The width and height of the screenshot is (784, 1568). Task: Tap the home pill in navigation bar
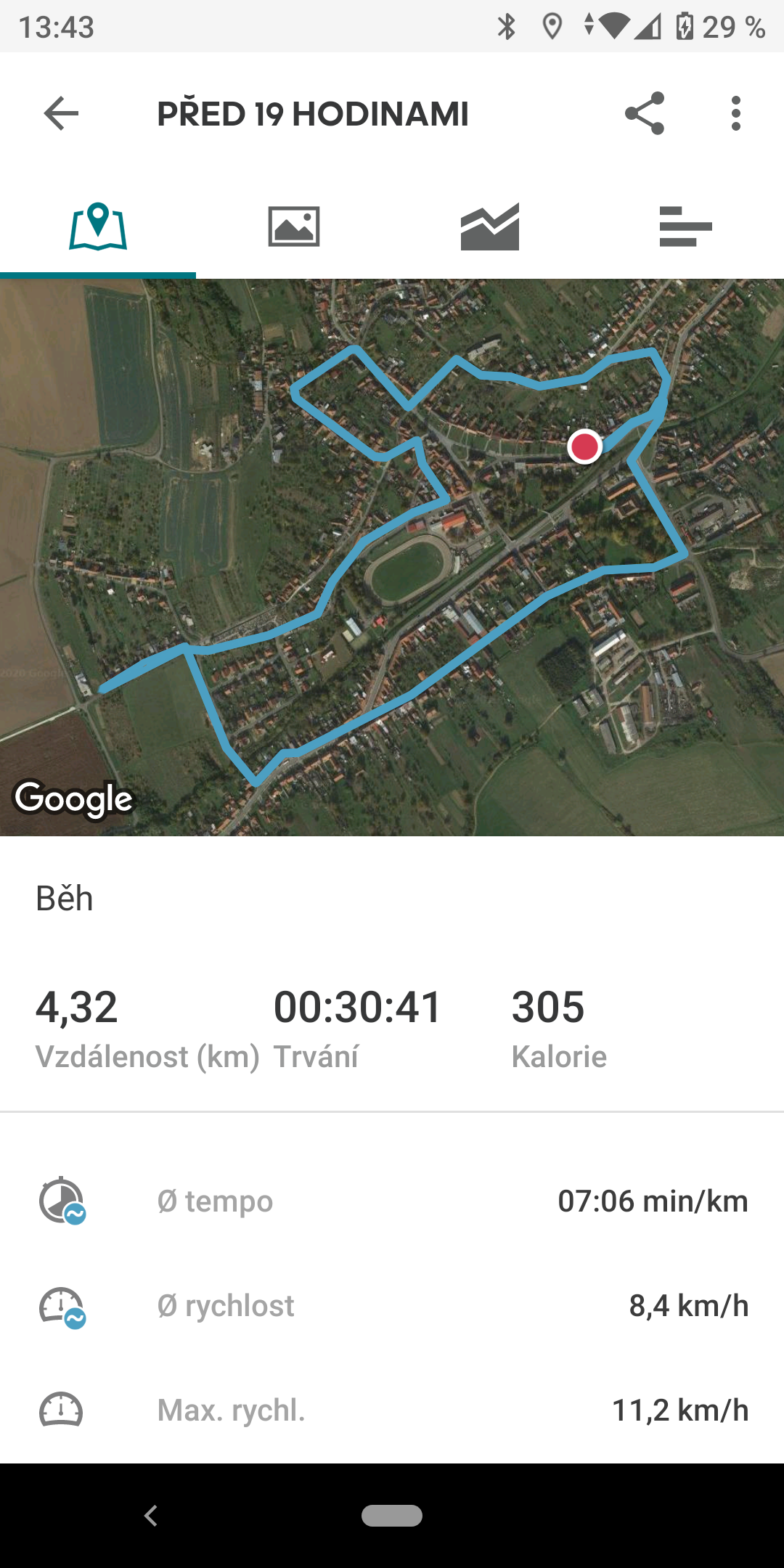[x=392, y=1516]
